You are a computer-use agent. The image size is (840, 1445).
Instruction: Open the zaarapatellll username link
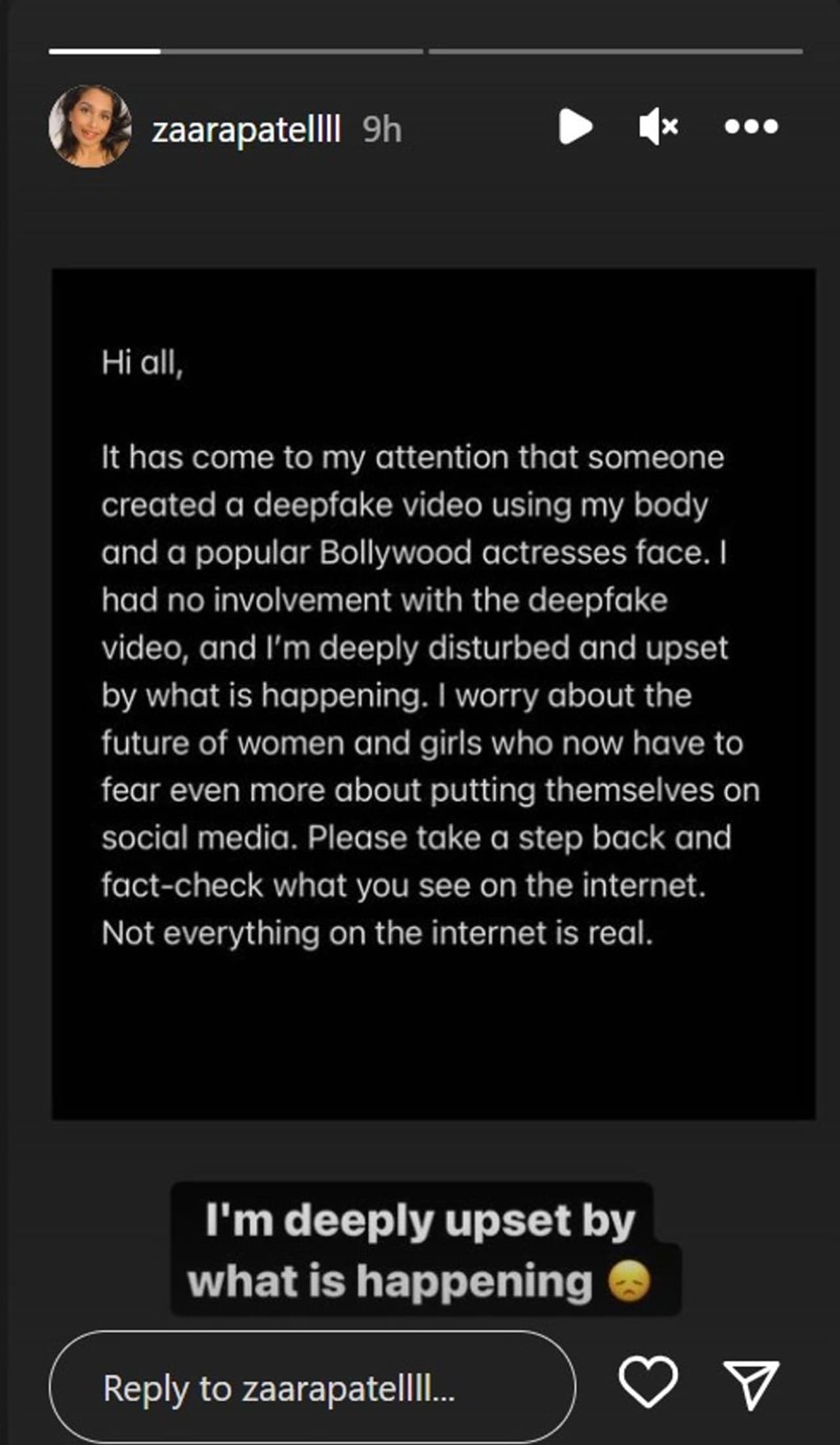[246, 129]
